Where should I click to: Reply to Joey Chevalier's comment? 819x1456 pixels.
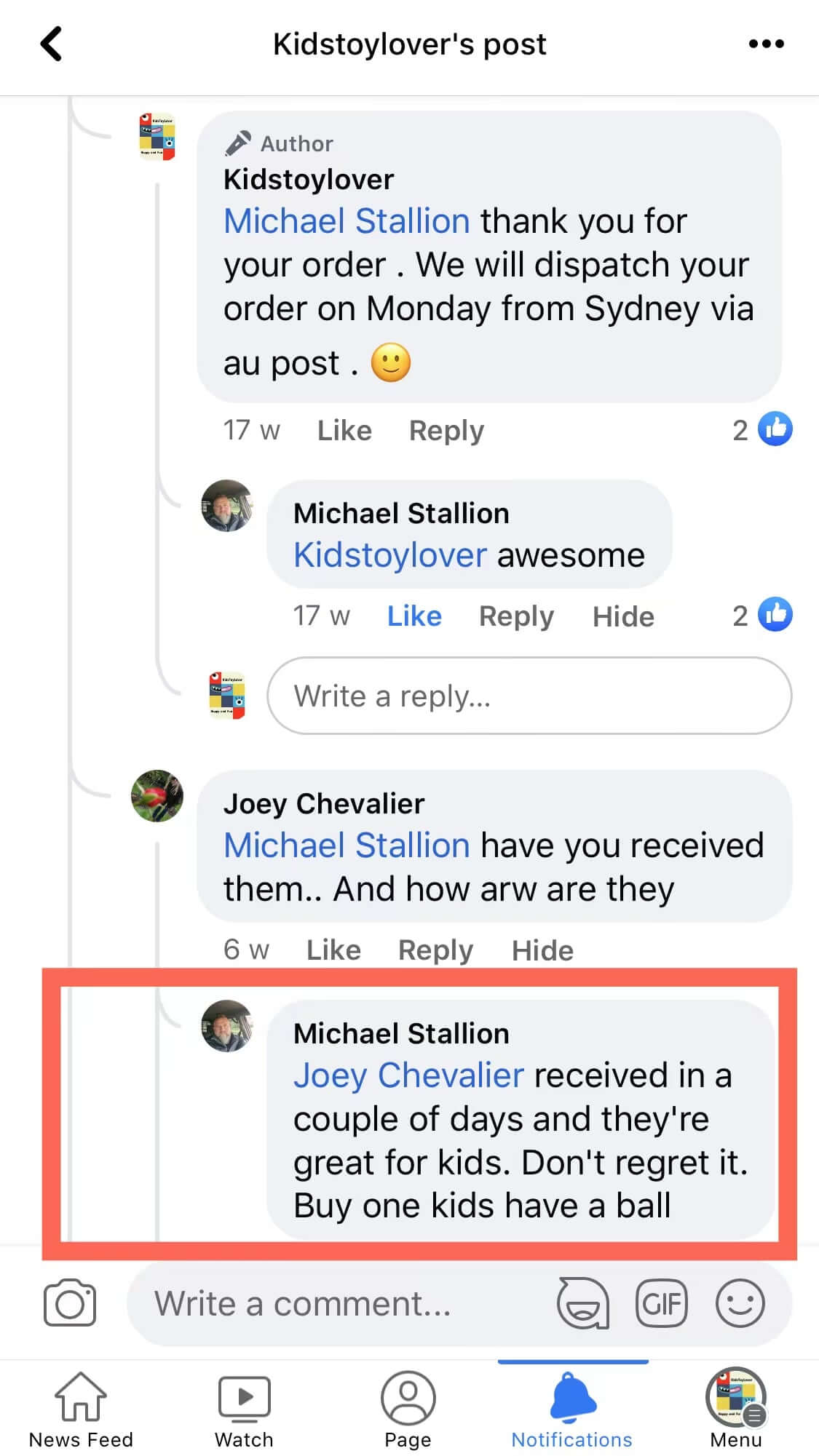(435, 950)
